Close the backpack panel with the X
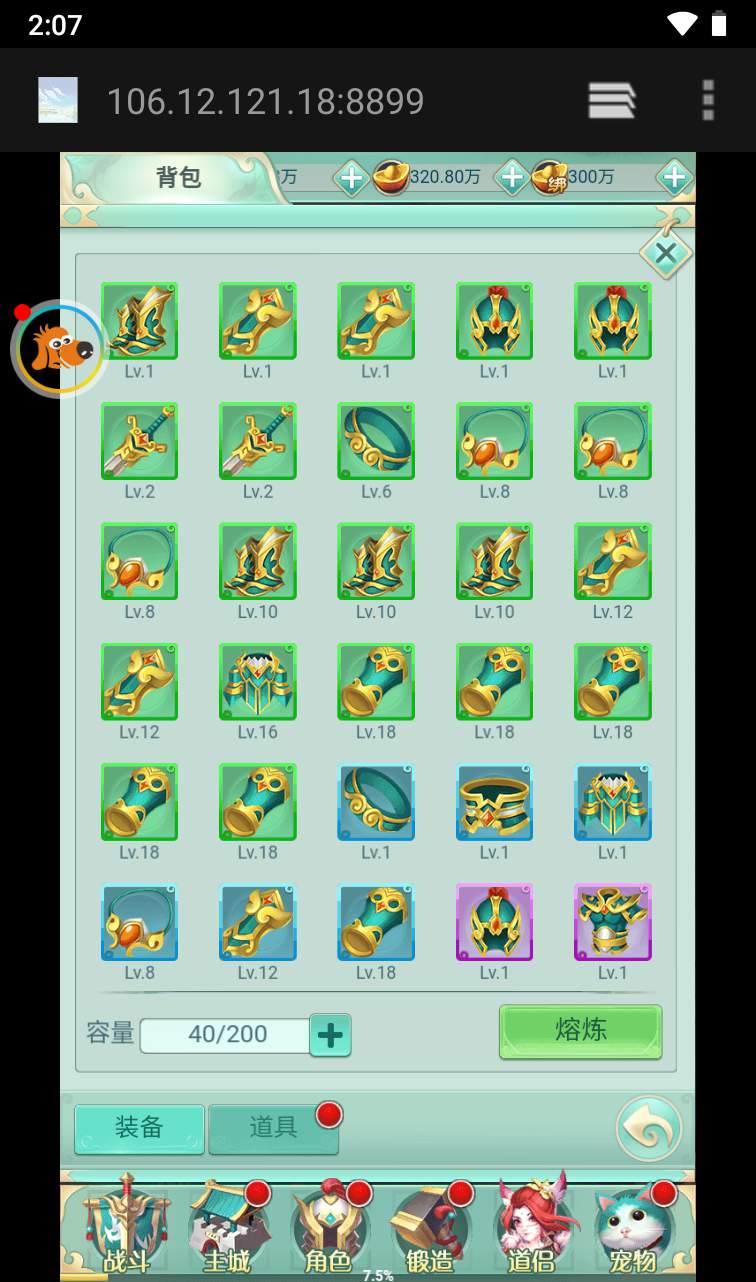 [666, 253]
